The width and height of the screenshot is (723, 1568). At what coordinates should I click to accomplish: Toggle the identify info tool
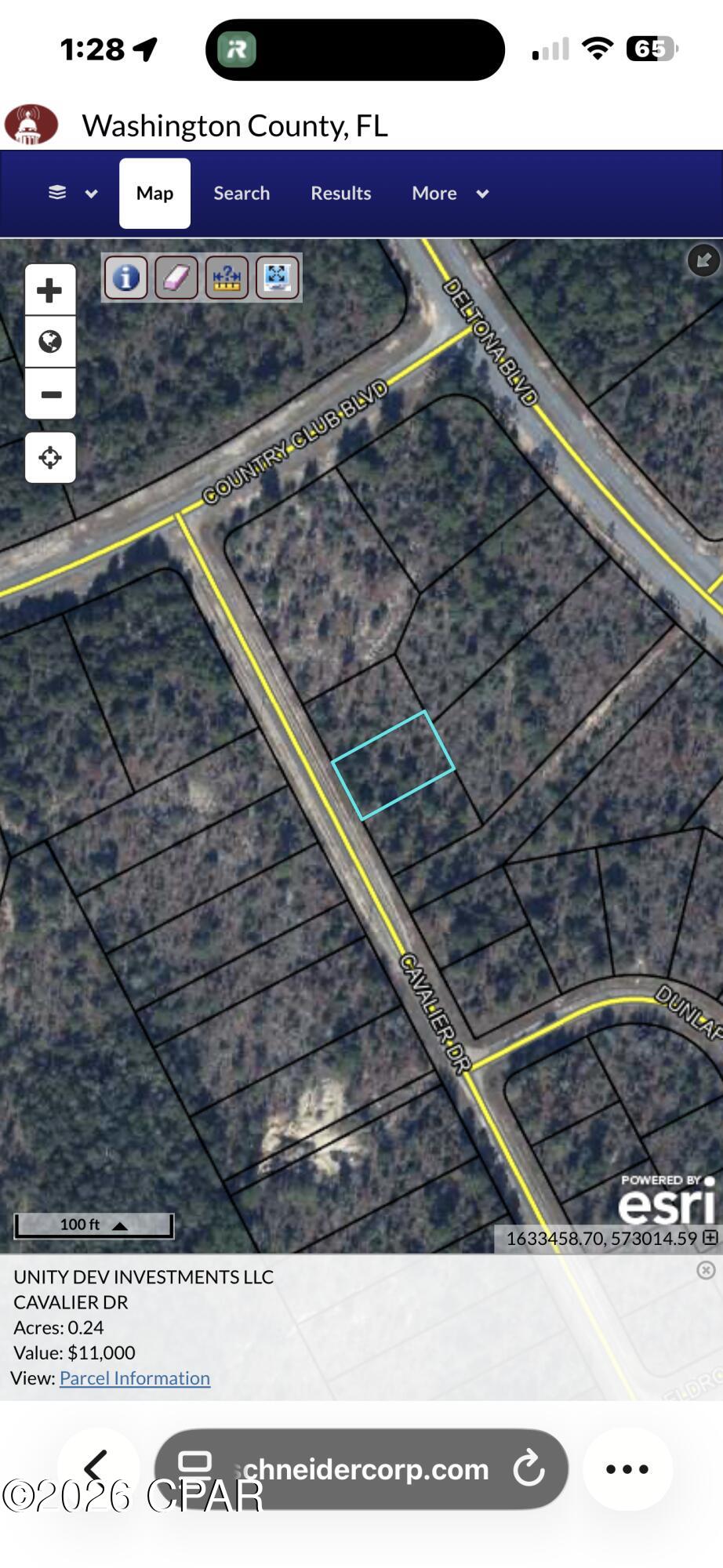125,278
